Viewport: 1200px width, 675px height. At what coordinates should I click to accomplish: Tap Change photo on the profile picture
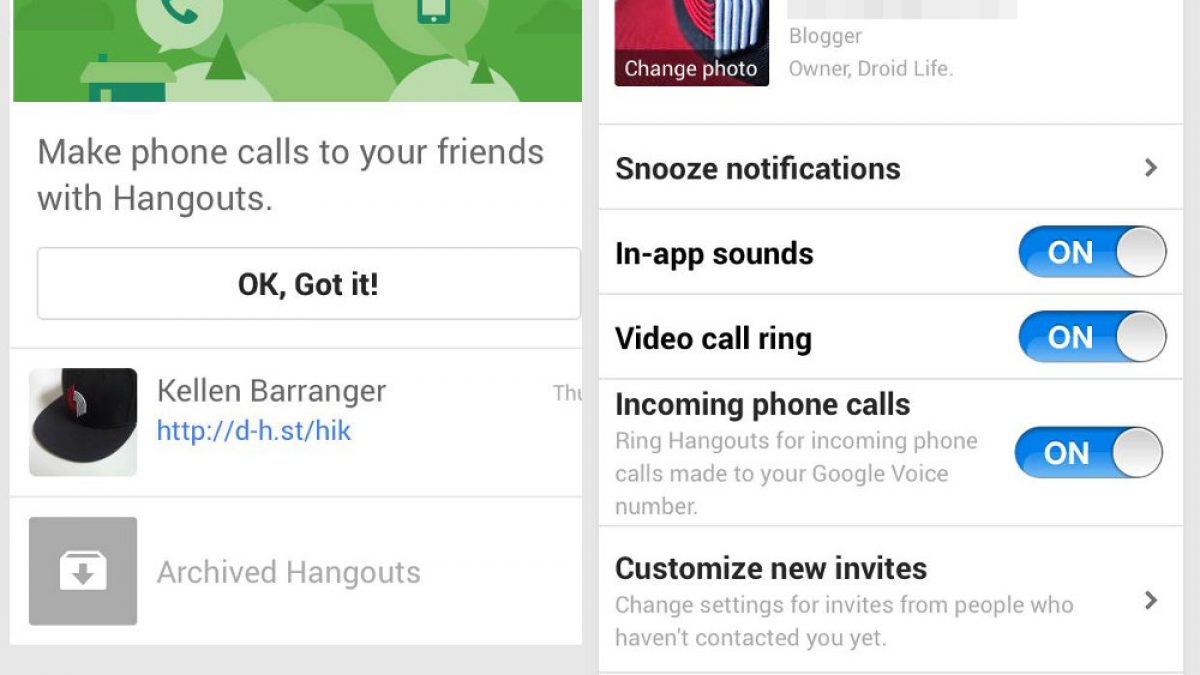(x=691, y=68)
